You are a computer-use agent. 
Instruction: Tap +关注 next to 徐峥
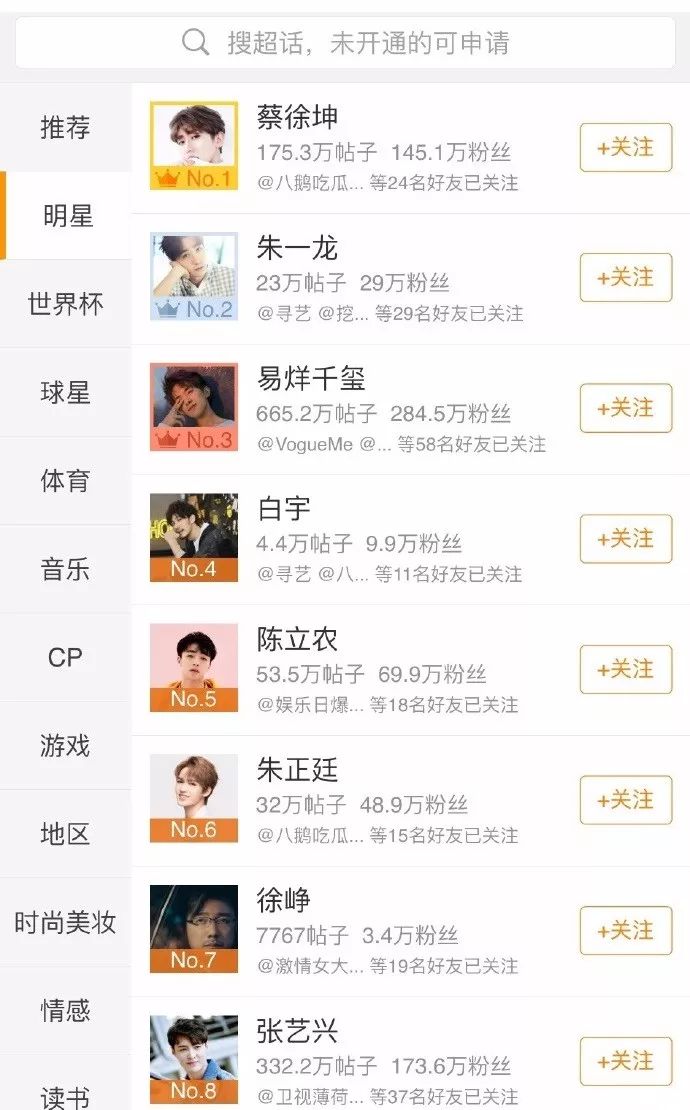click(625, 931)
